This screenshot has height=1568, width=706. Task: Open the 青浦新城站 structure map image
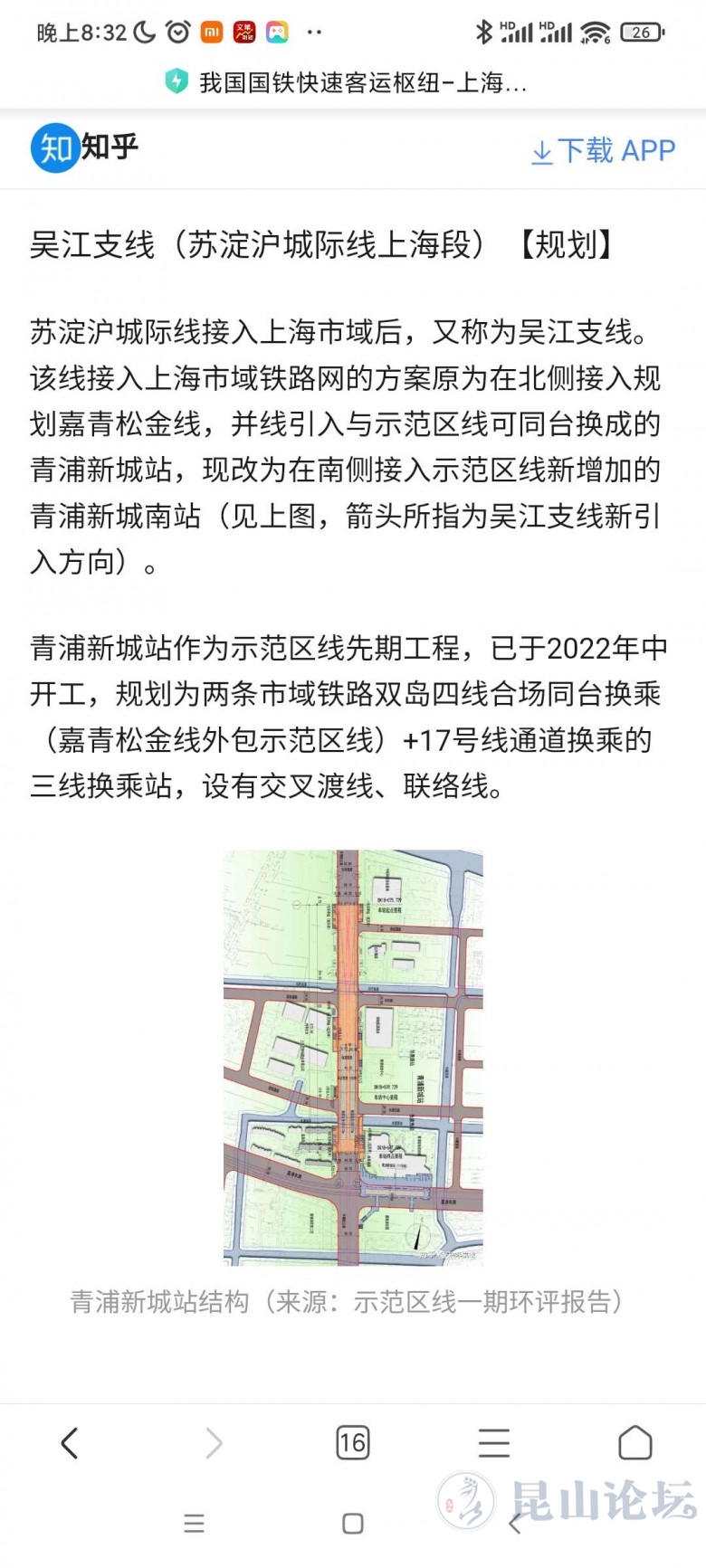[353, 1057]
